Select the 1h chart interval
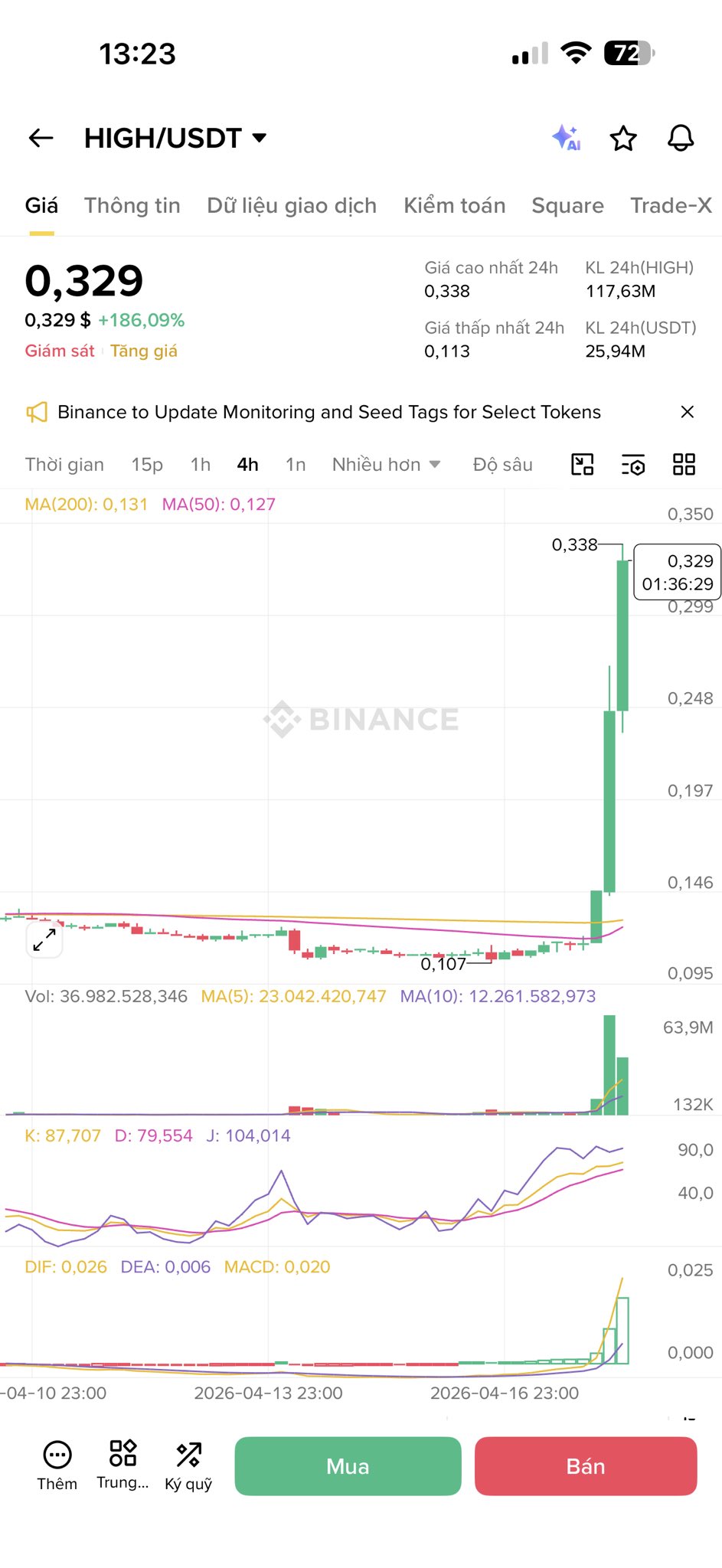This screenshot has height=1568, width=722. pos(201,465)
